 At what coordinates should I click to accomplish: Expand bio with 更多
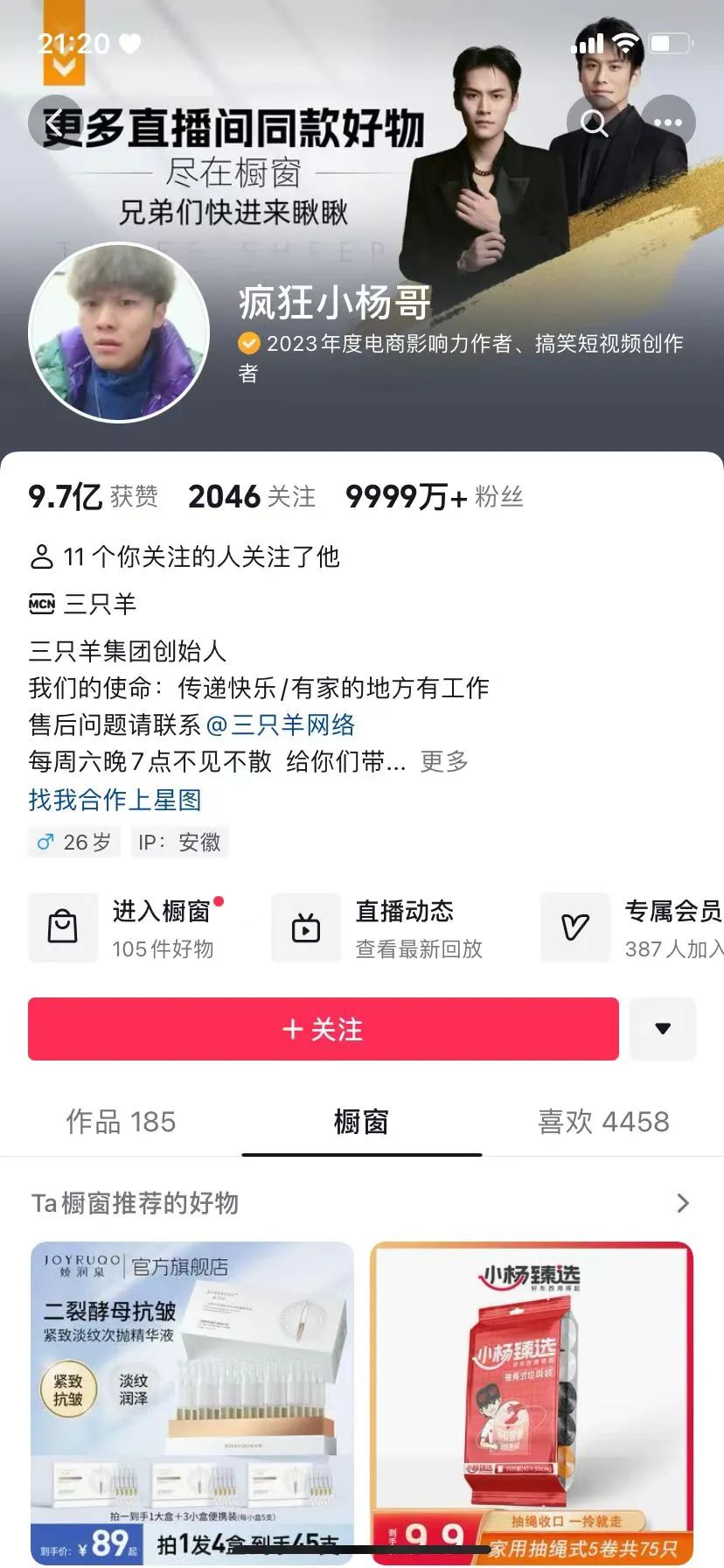tap(444, 761)
